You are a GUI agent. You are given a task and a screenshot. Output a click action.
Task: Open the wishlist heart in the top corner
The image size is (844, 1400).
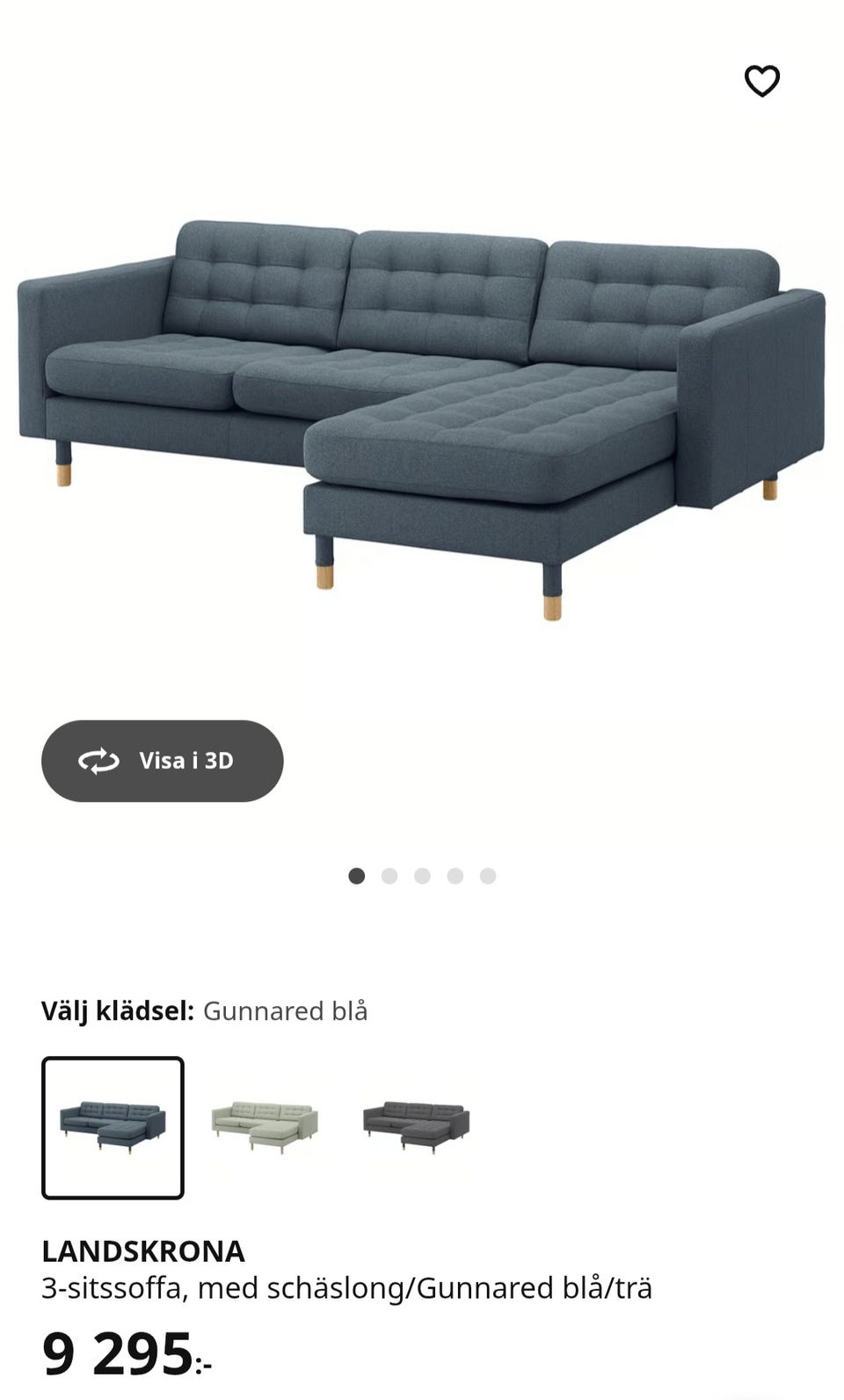click(x=764, y=80)
